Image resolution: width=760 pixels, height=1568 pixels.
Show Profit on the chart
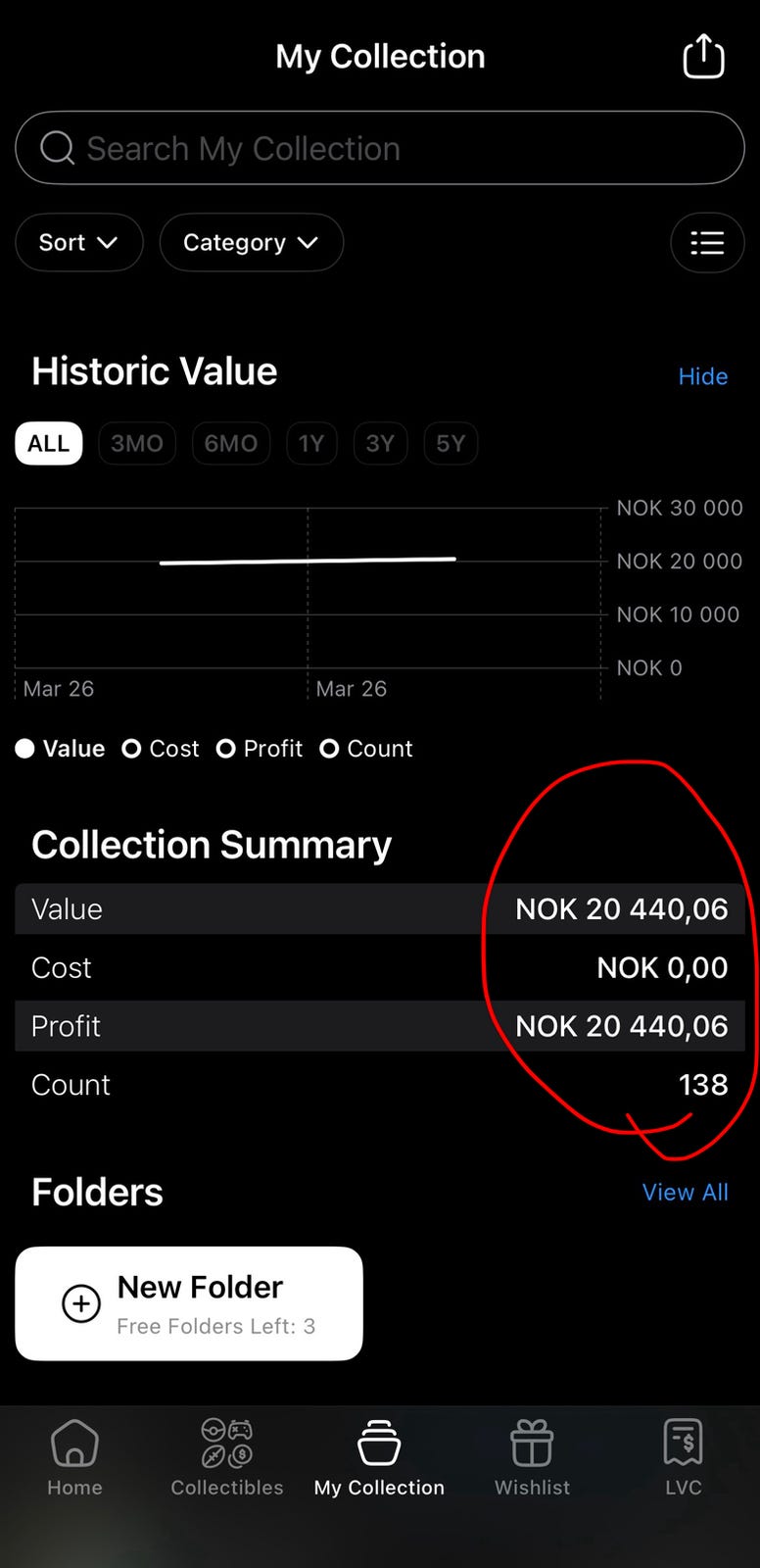(x=260, y=749)
